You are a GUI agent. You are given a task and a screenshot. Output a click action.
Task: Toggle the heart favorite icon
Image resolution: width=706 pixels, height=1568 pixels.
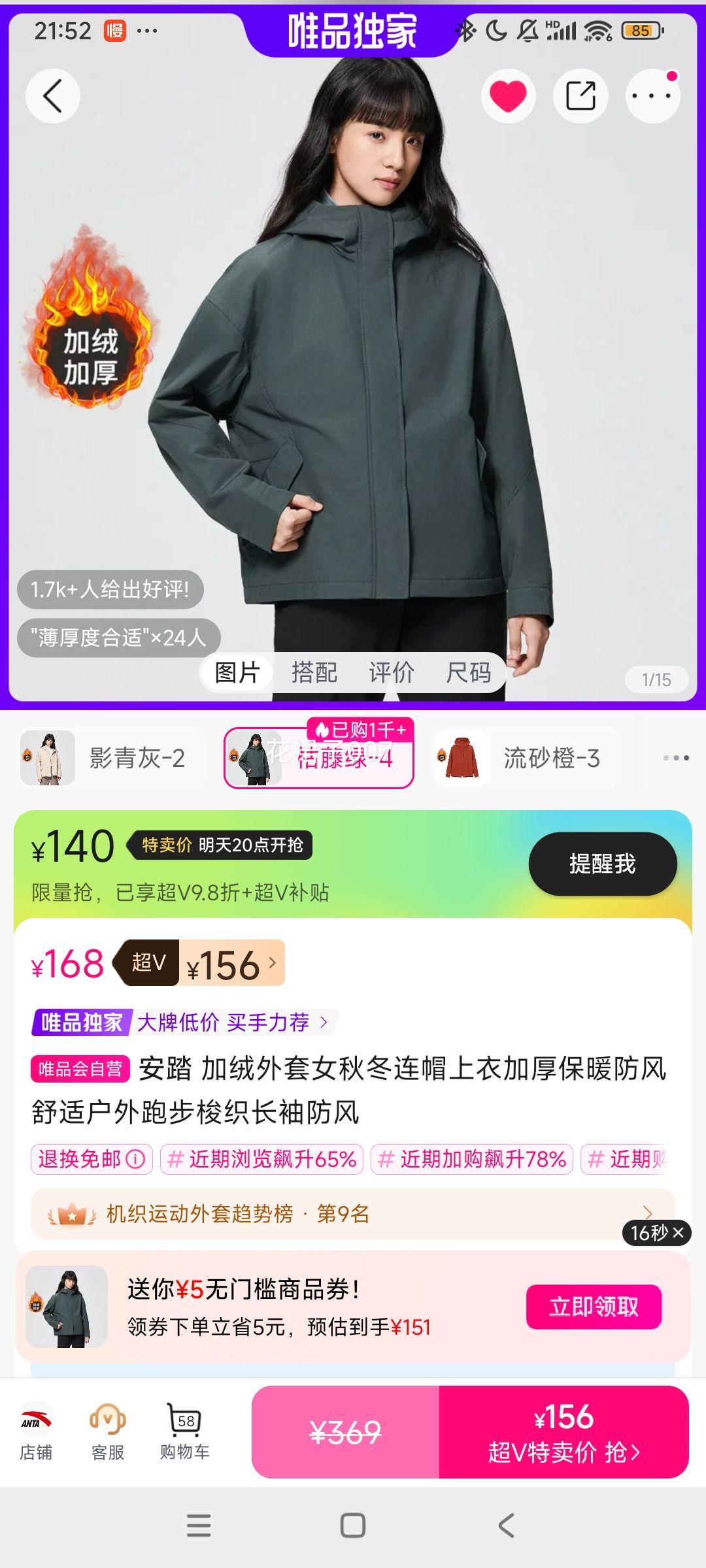(x=508, y=96)
